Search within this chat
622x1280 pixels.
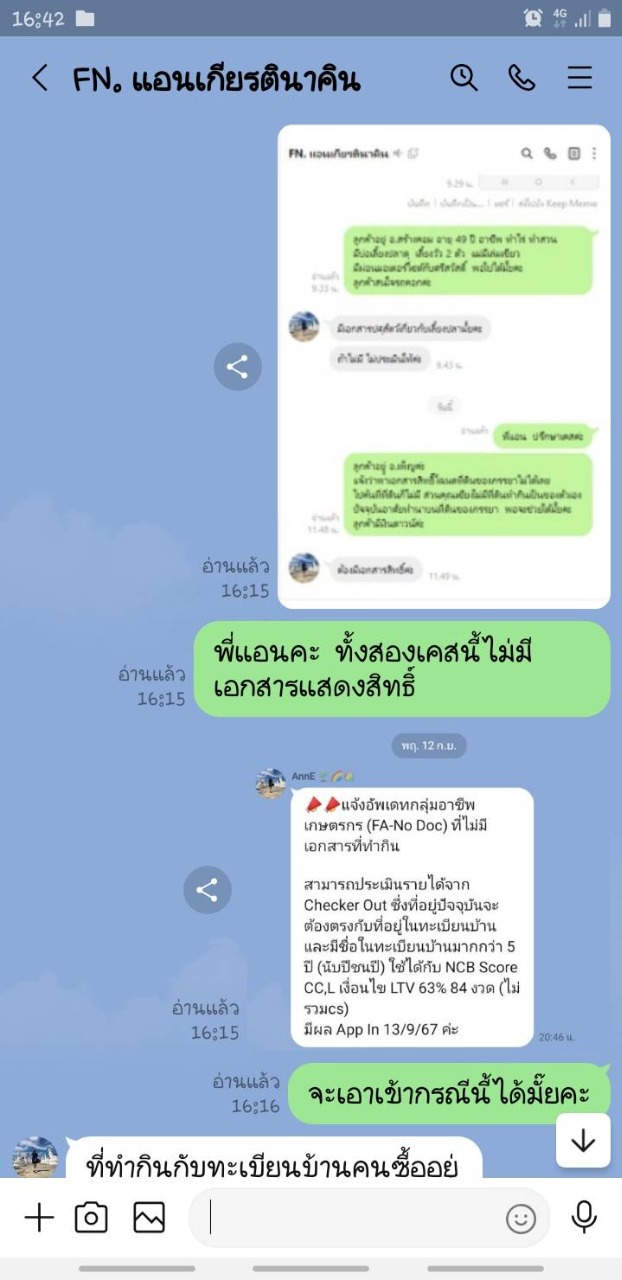[463, 78]
